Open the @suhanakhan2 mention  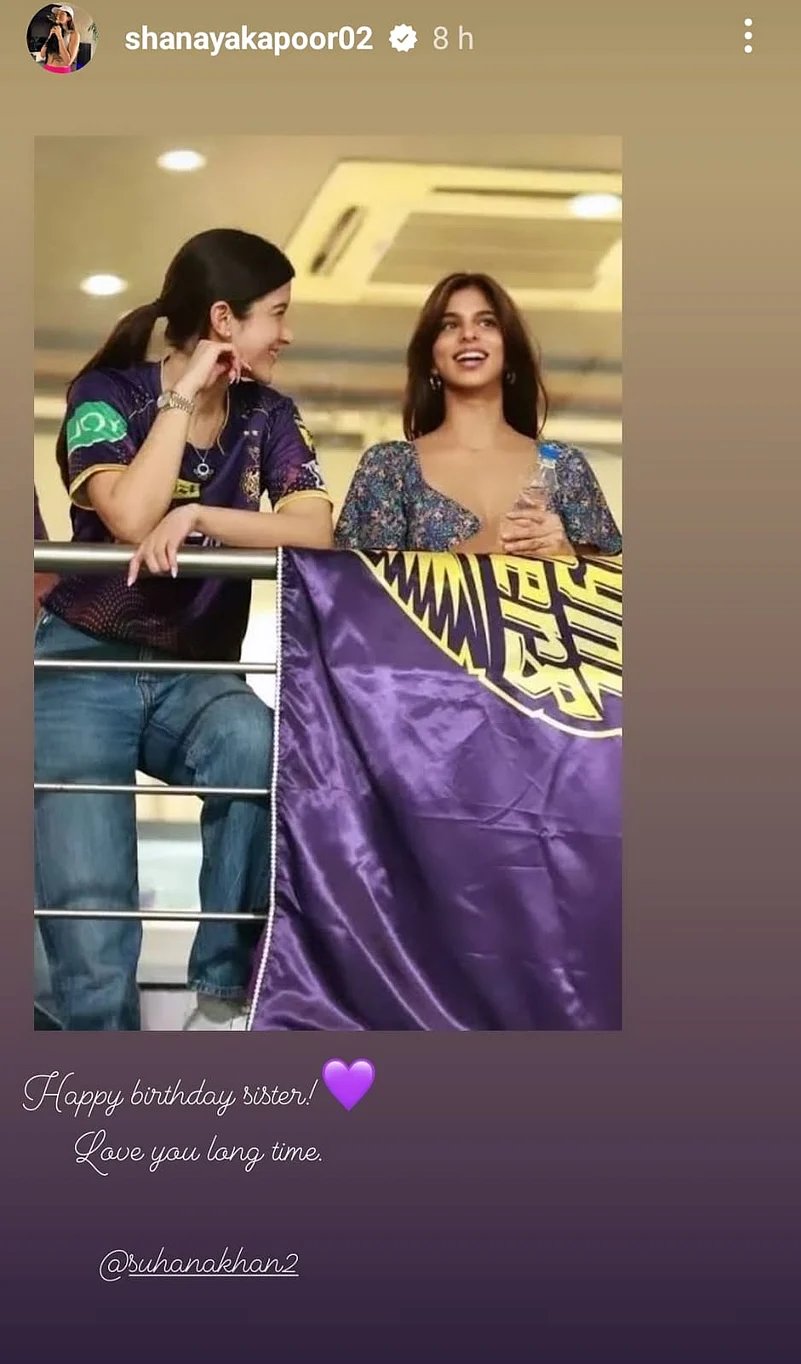[x=199, y=1264]
